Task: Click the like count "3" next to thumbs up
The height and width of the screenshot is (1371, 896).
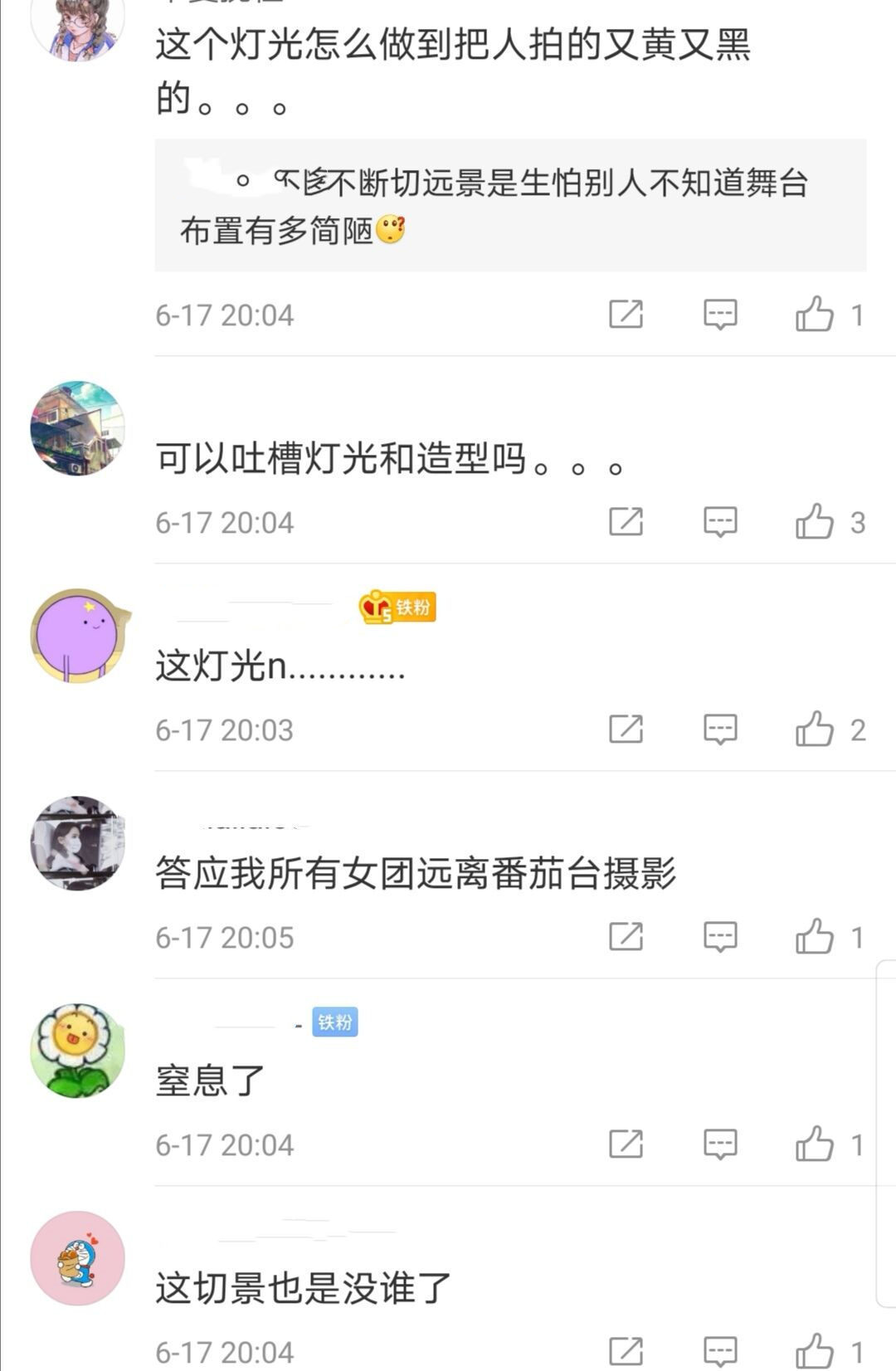Action: point(859,522)
